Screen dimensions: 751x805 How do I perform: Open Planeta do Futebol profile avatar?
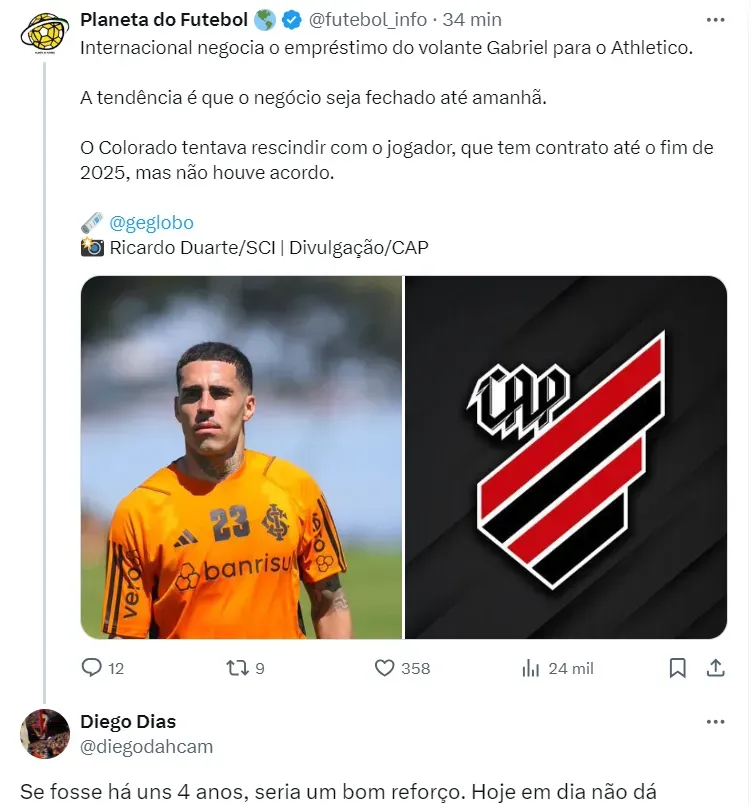44,34
